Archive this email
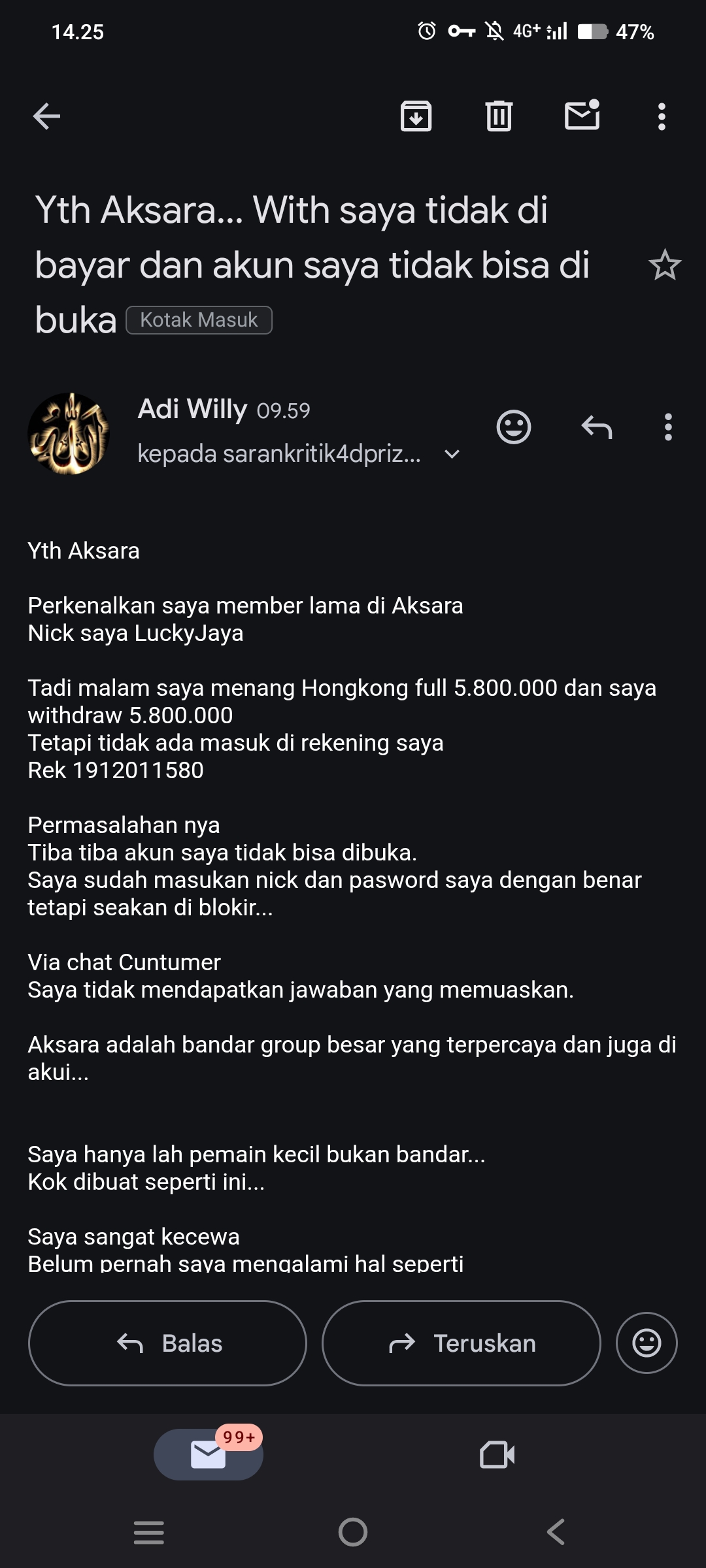The height and width of the screenshot is (1568, 706). coord(416,117)
